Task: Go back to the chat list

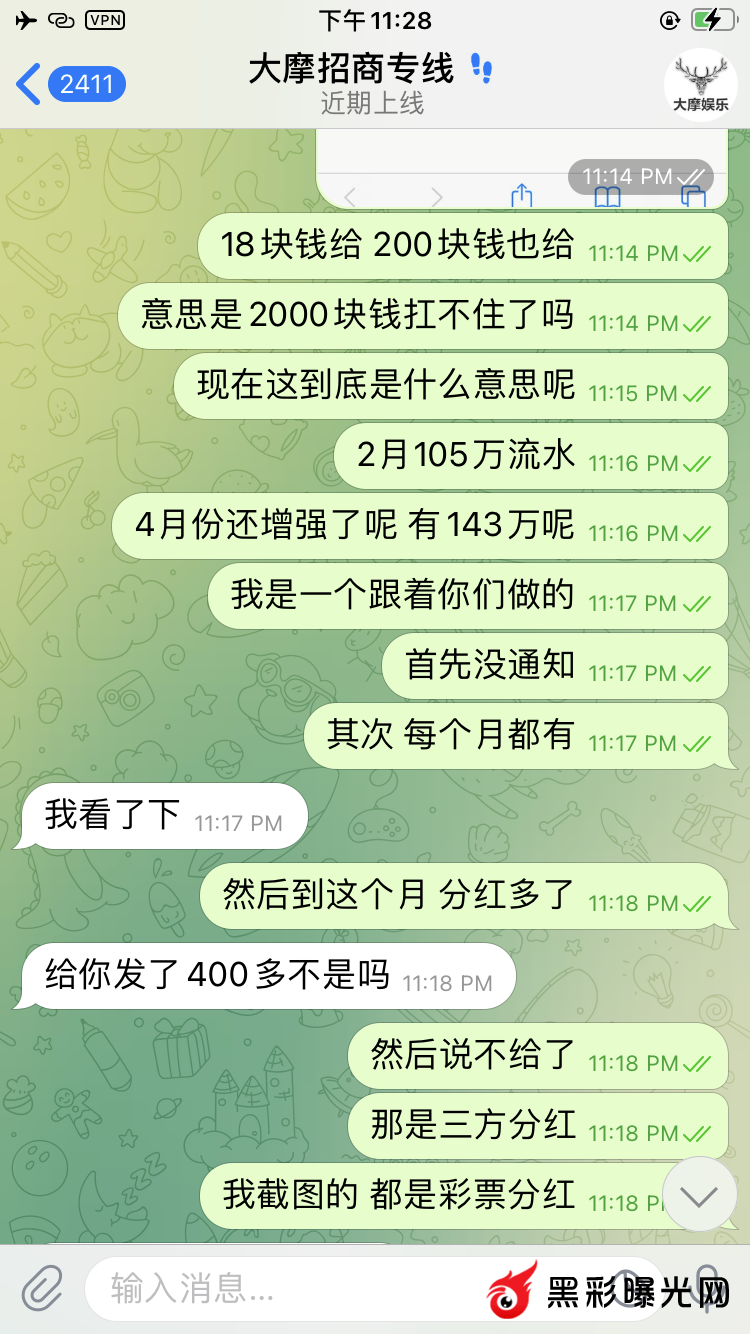Action: (x=68, y=85)
